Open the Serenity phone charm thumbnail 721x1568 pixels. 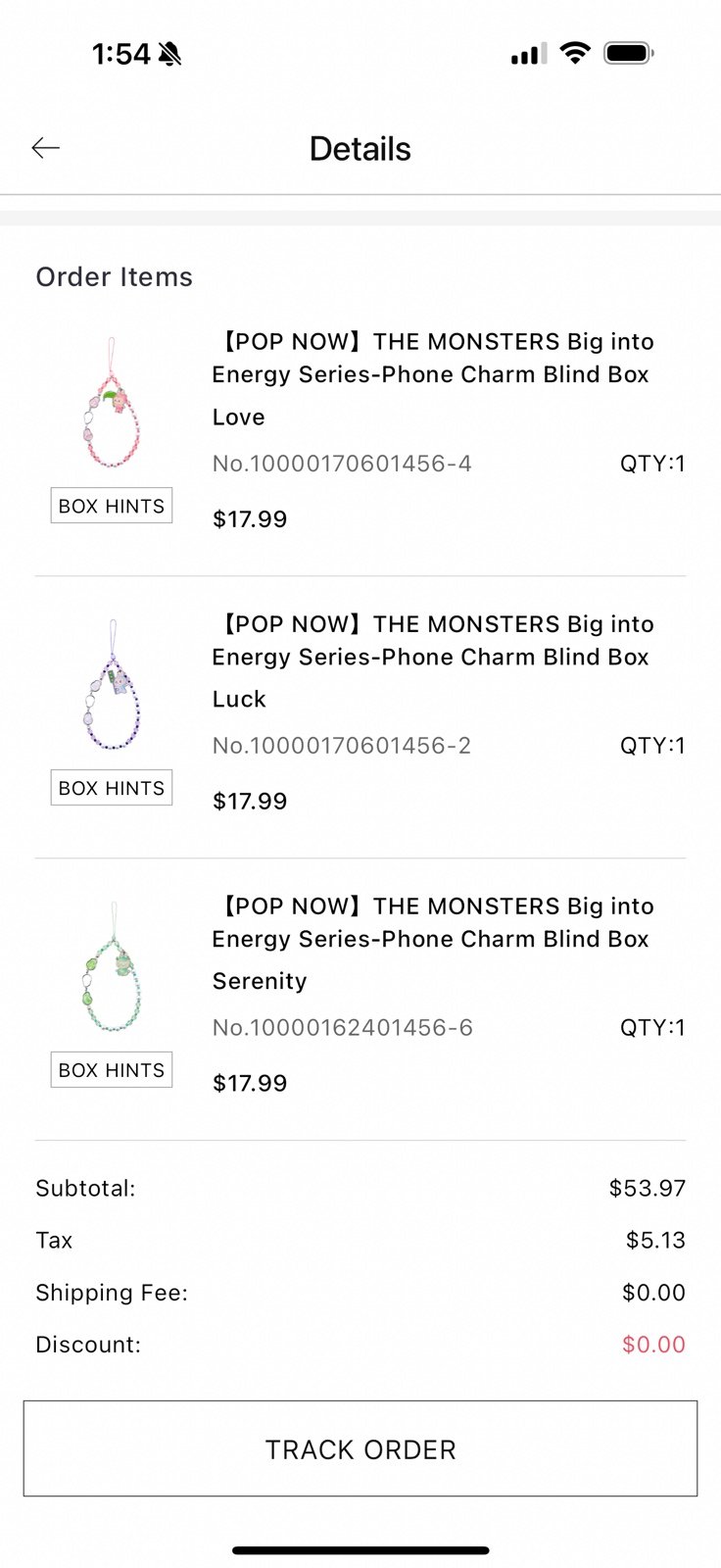(112, 967)
